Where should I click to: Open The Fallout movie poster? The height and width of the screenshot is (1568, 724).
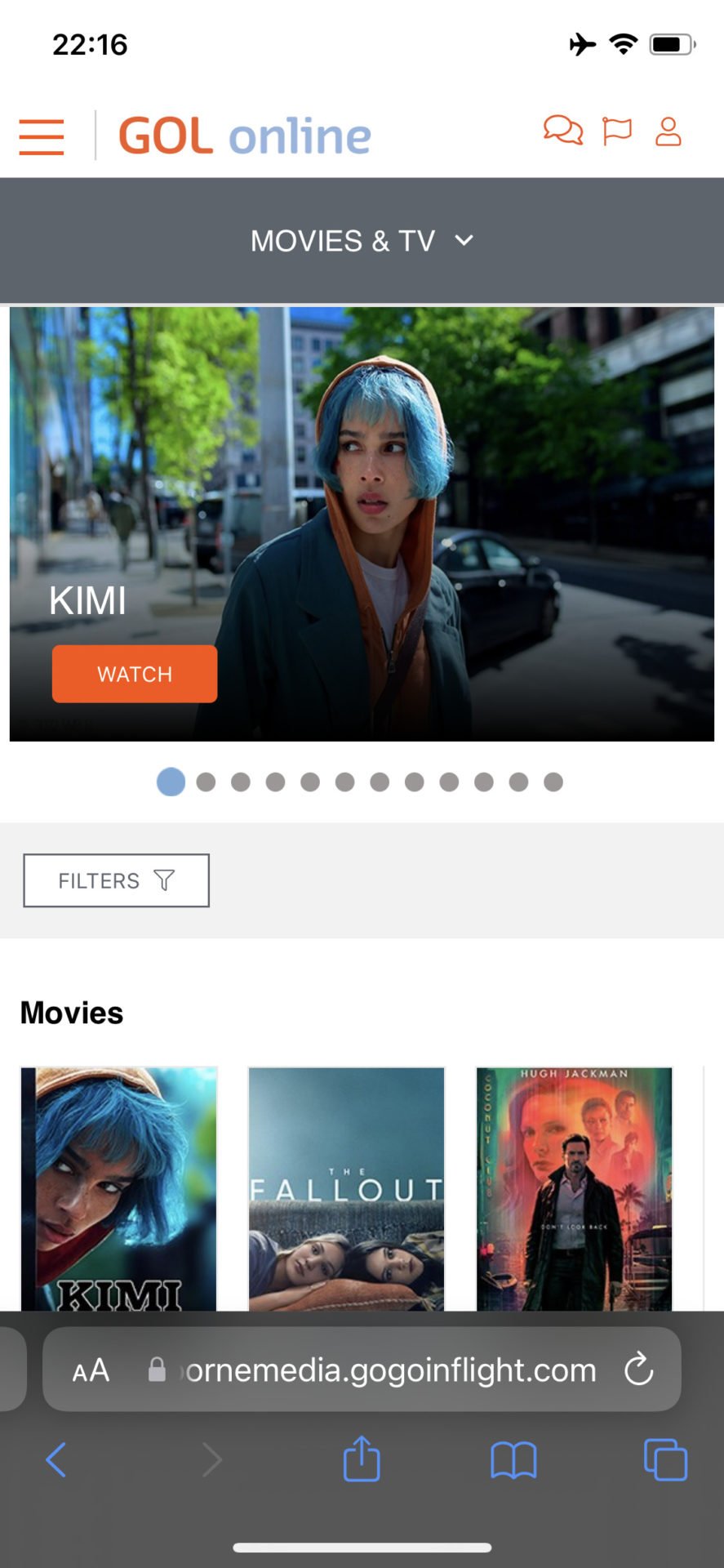(x=346, y=1188)
